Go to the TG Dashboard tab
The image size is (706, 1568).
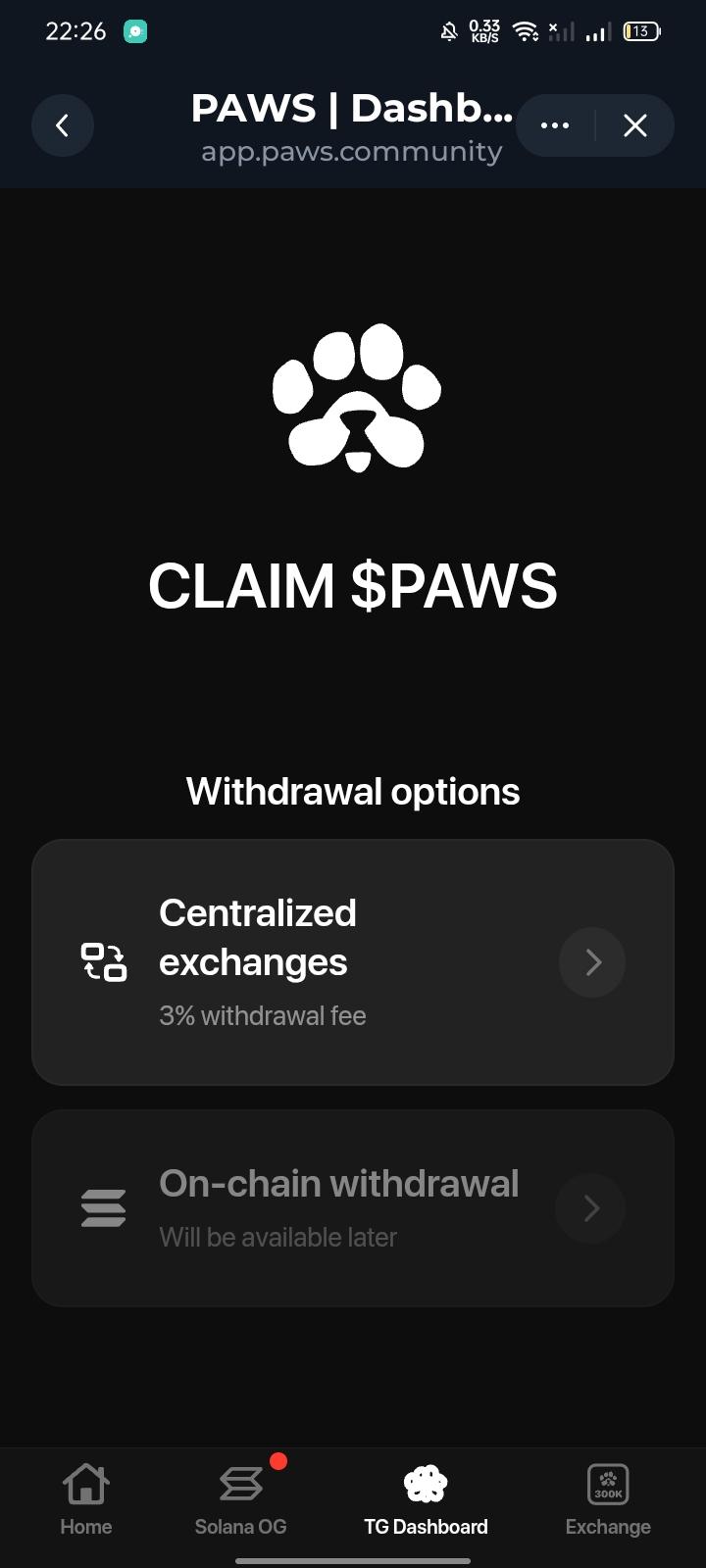(x=426, y=1499)
